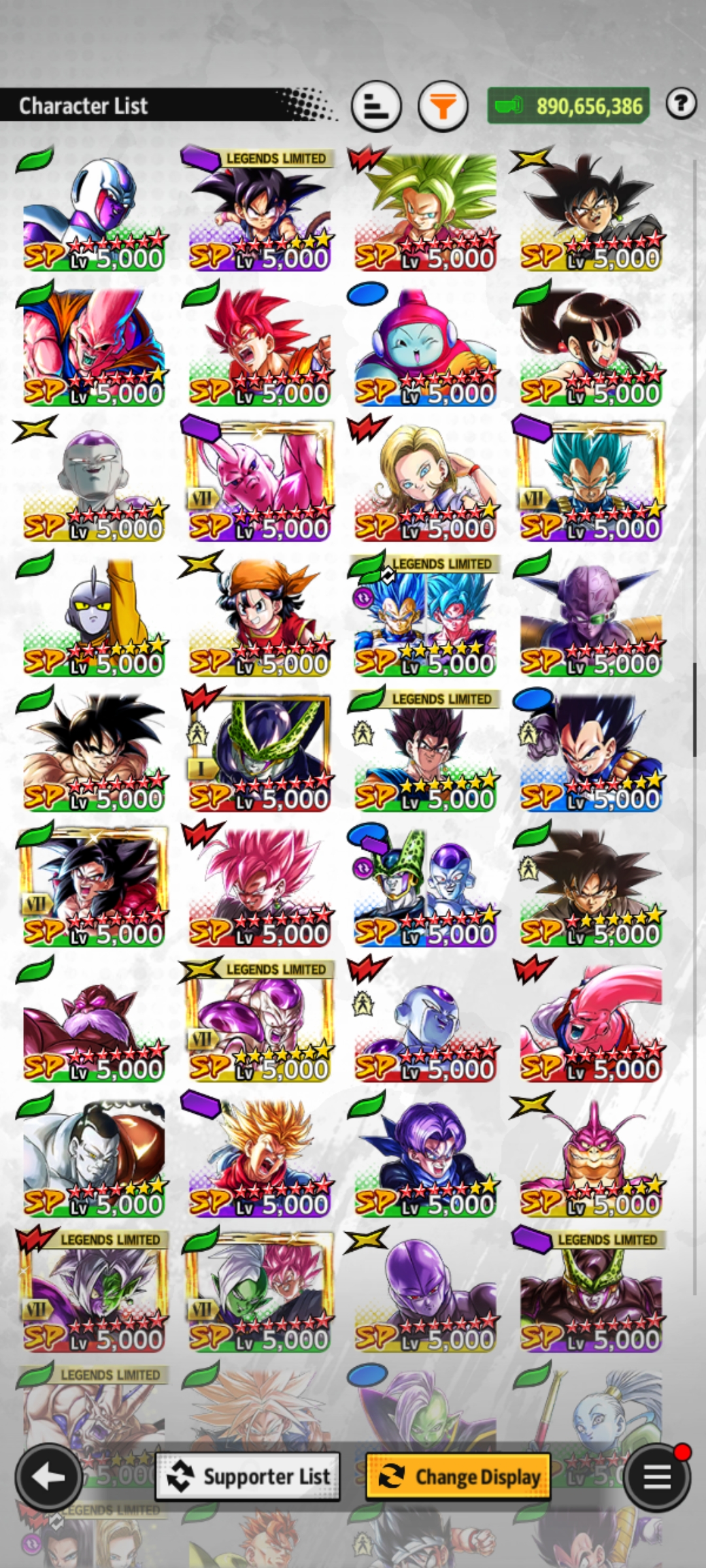706x1568 pixels.
Task: Go back with the arrow button
Action: [x=49, y=1477]
